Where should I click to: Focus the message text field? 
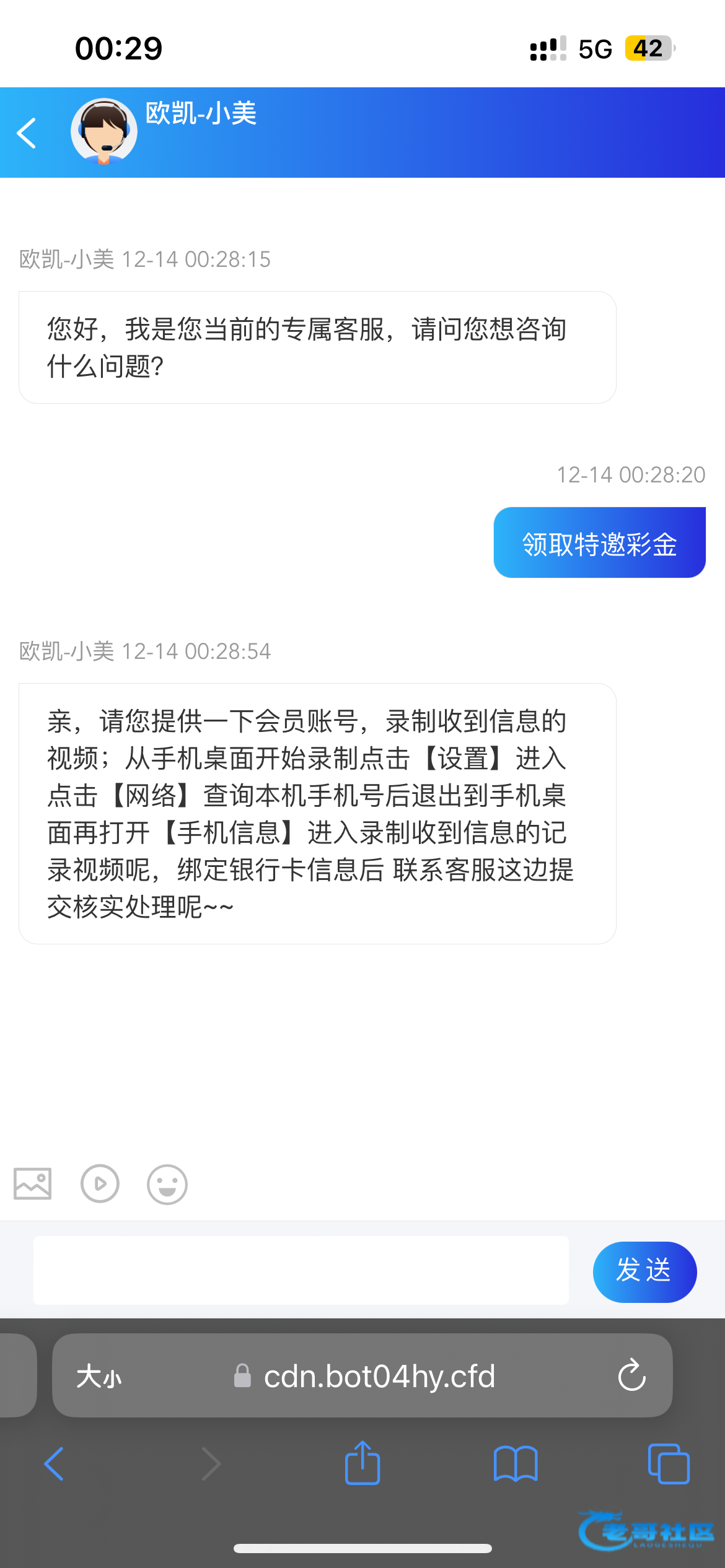coord(301,1271)
